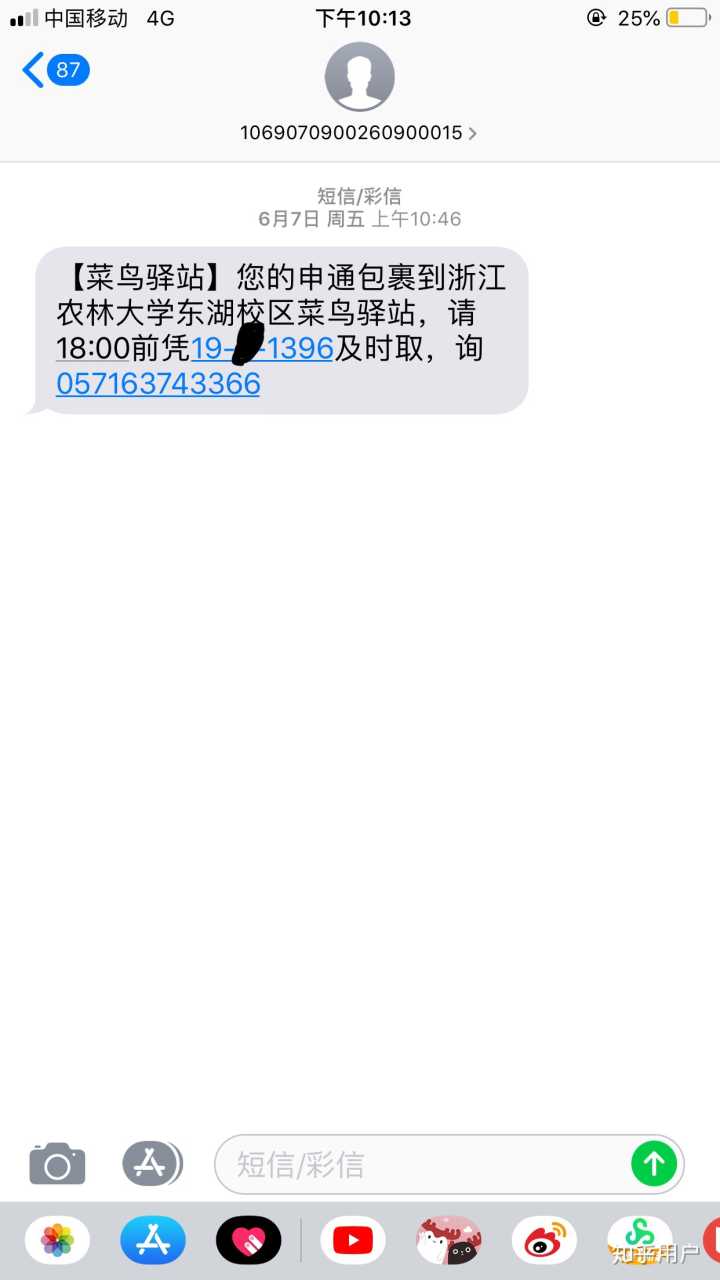
Task: Call the phone number 057163743366
Action: pyautogui.click(x=158, y=383)
